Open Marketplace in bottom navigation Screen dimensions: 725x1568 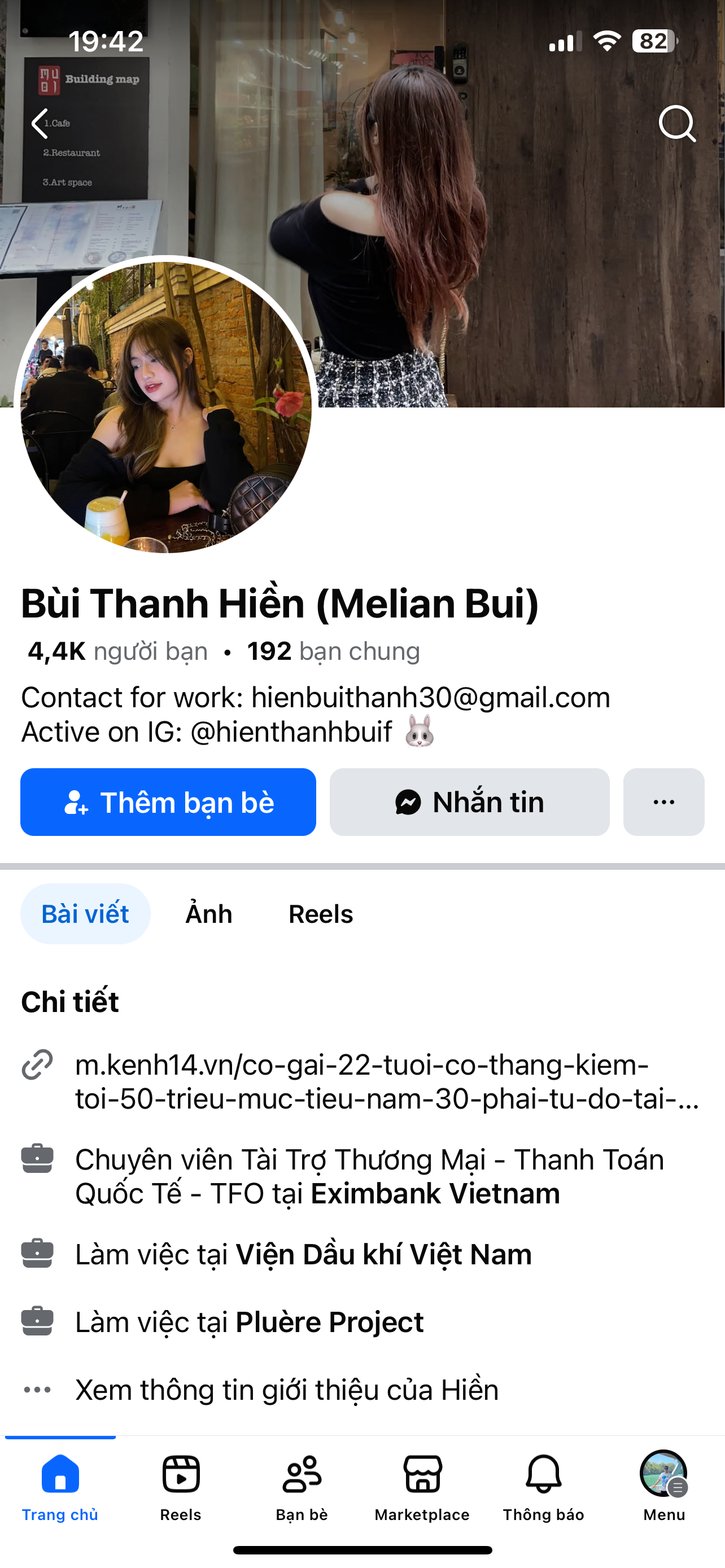point(422,1486)
